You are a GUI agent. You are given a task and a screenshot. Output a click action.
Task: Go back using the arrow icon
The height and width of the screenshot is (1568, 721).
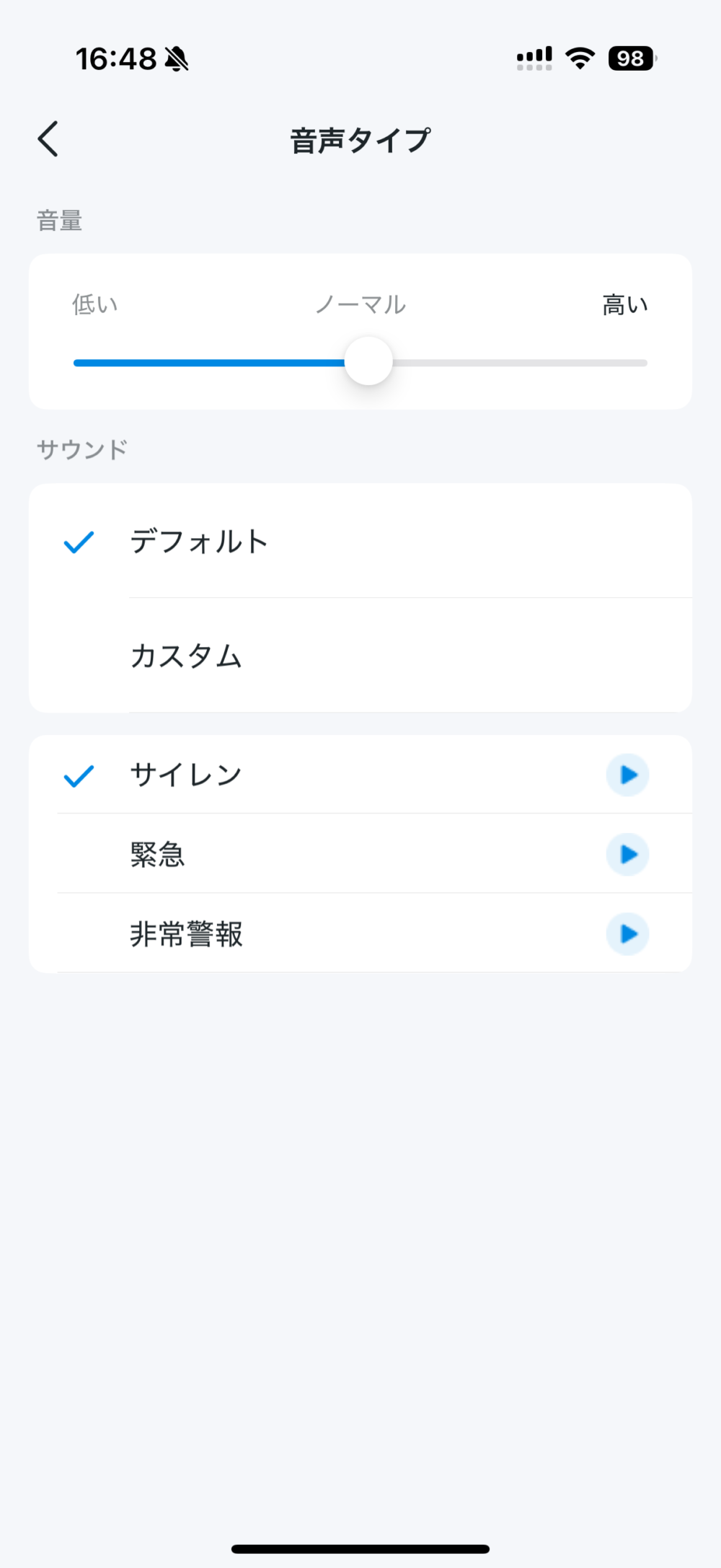coord(48,139)
